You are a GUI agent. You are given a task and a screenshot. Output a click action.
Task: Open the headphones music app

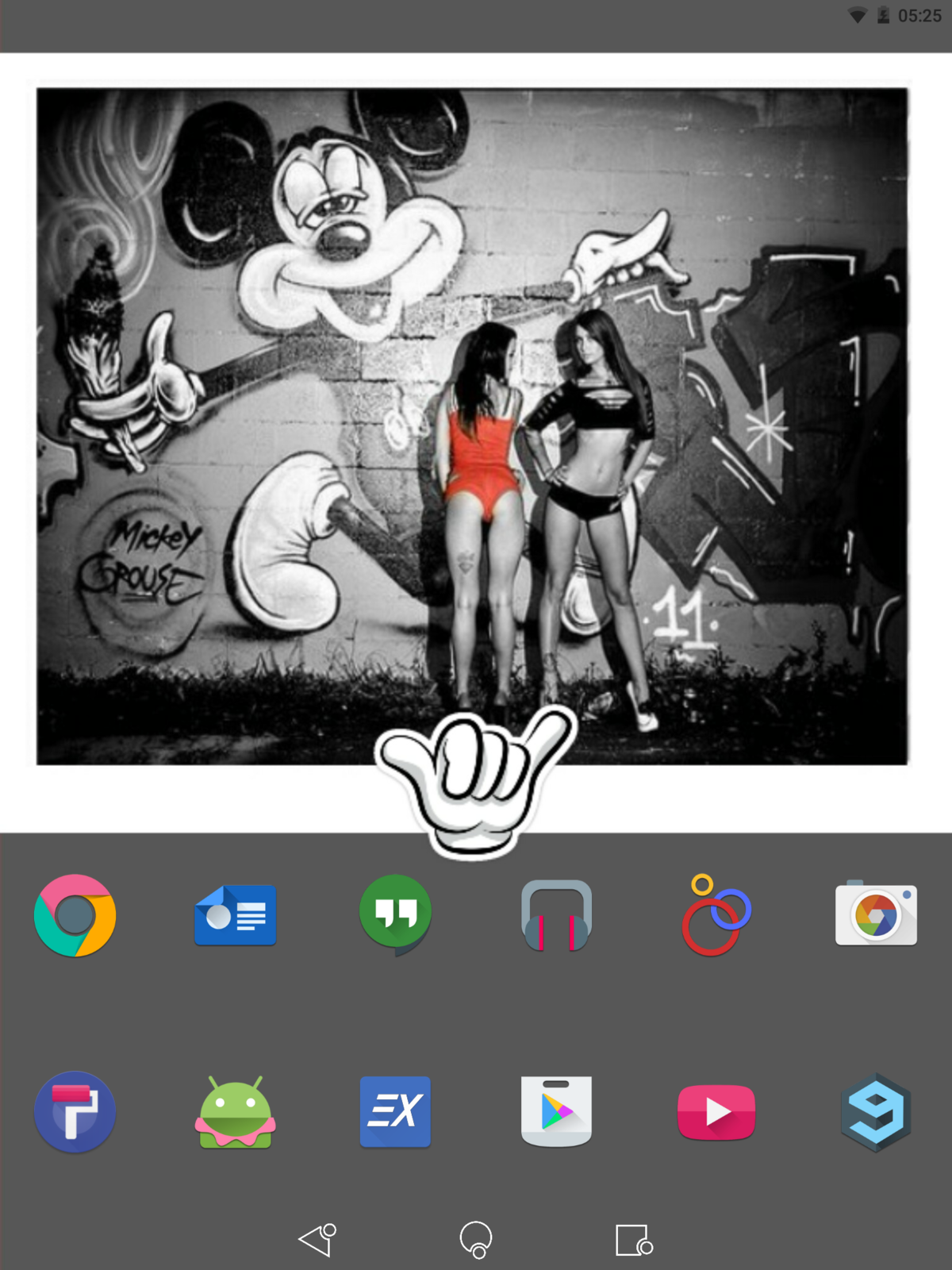[556, 915]
